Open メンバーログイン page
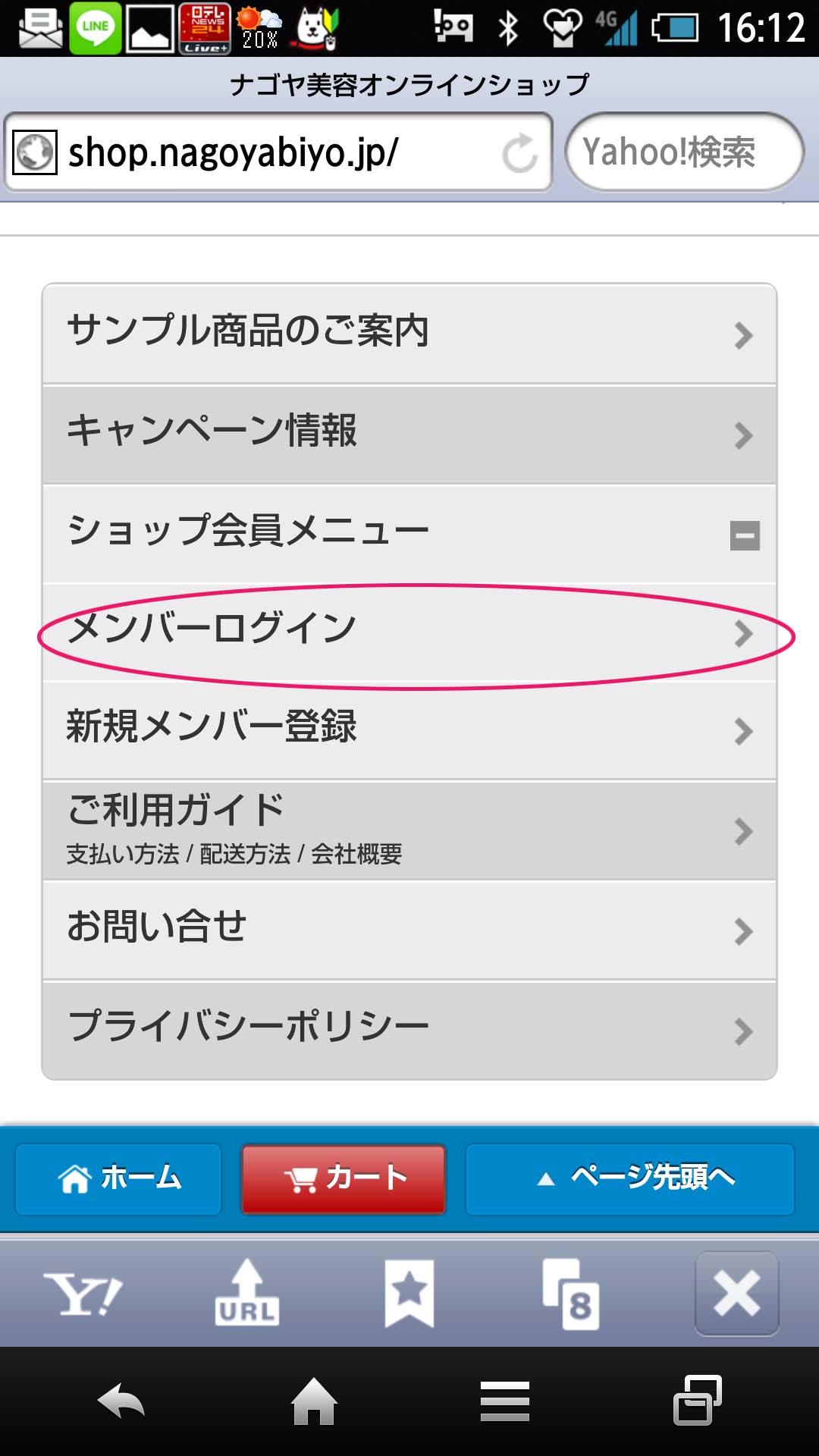819x1456 pixels. (409, 632)
